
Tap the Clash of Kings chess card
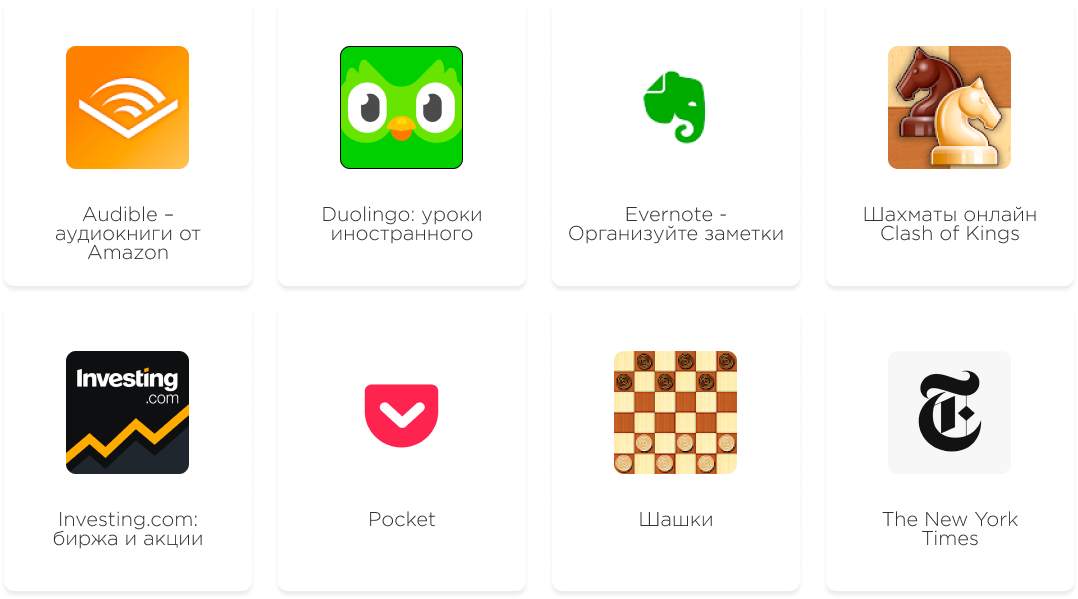coord(949,142)
